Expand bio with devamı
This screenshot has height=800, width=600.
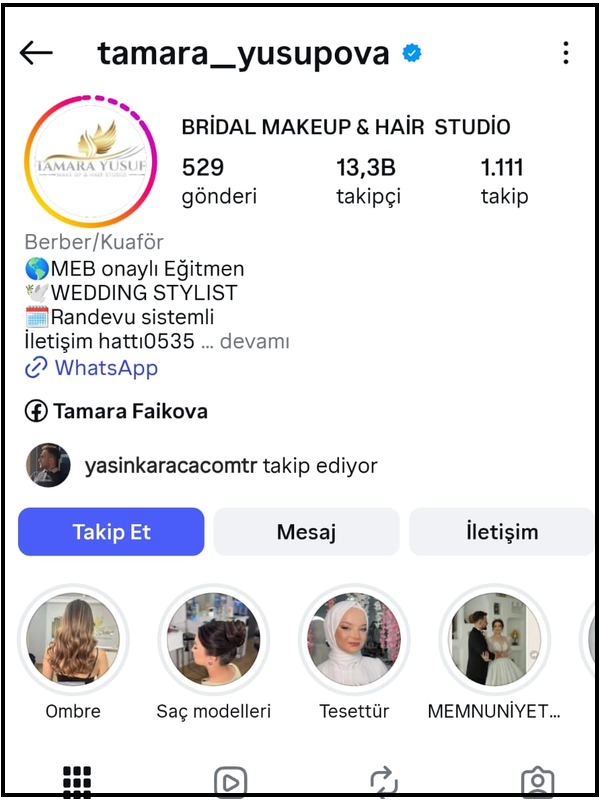click(x=254, y=342)
